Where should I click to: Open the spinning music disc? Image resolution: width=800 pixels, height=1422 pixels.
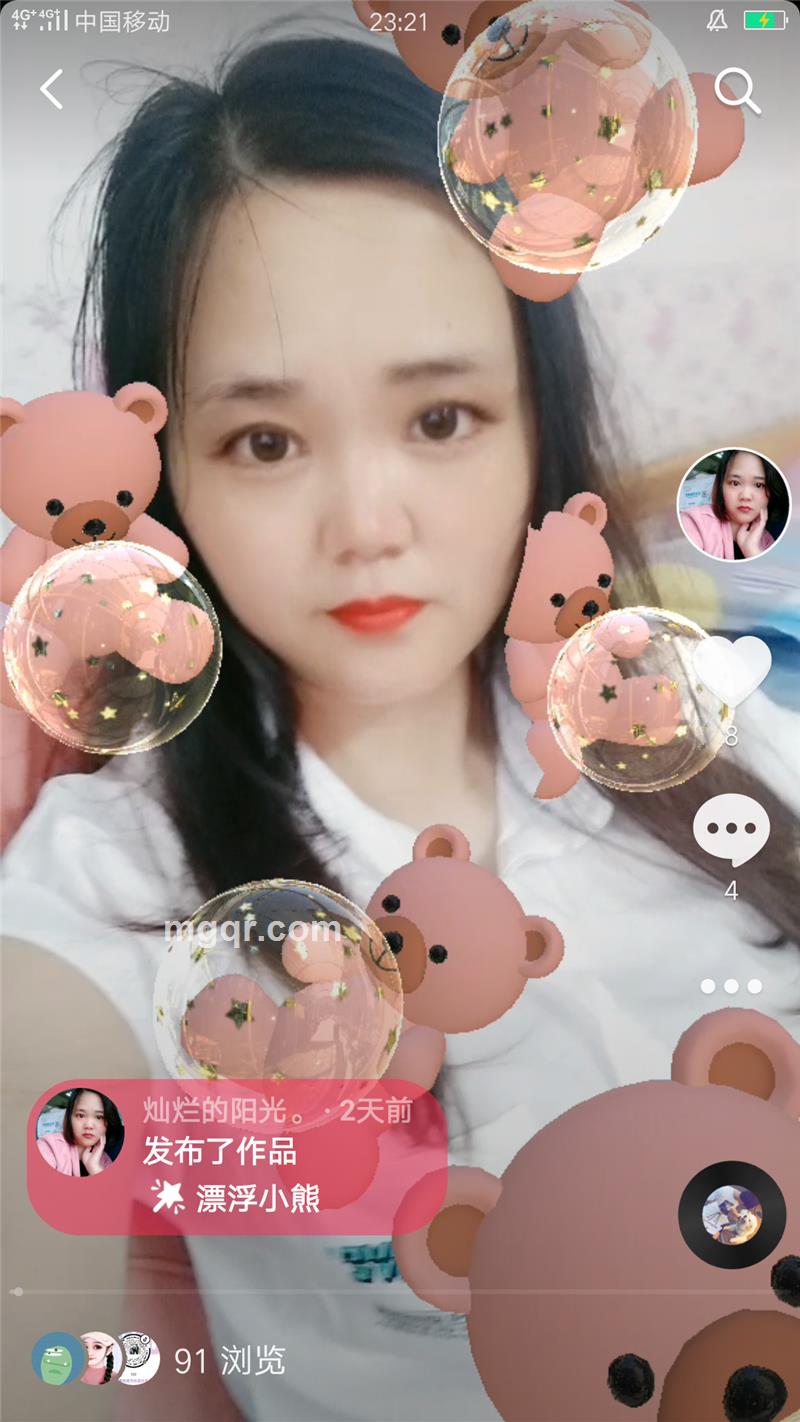732,1214
